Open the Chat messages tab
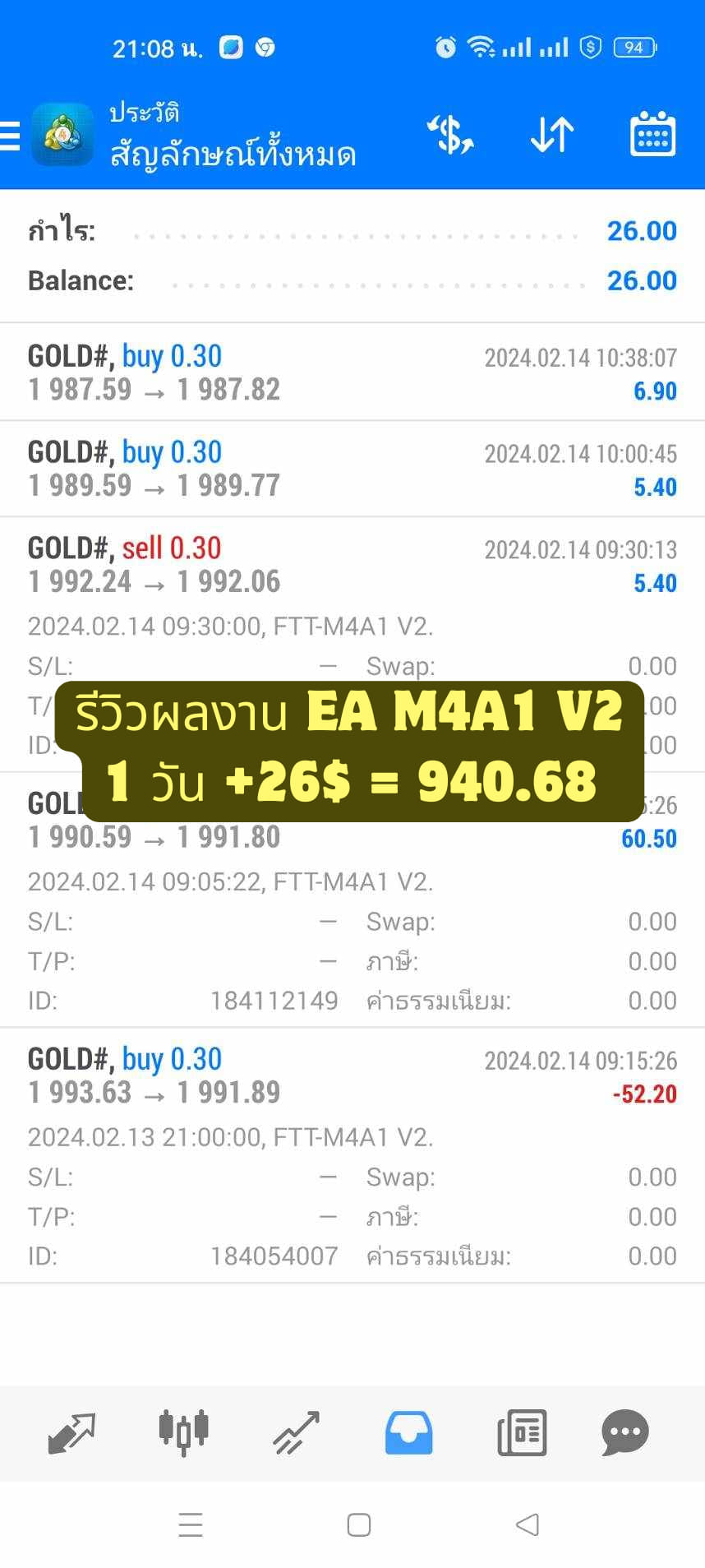 [x=625, y=1432]
